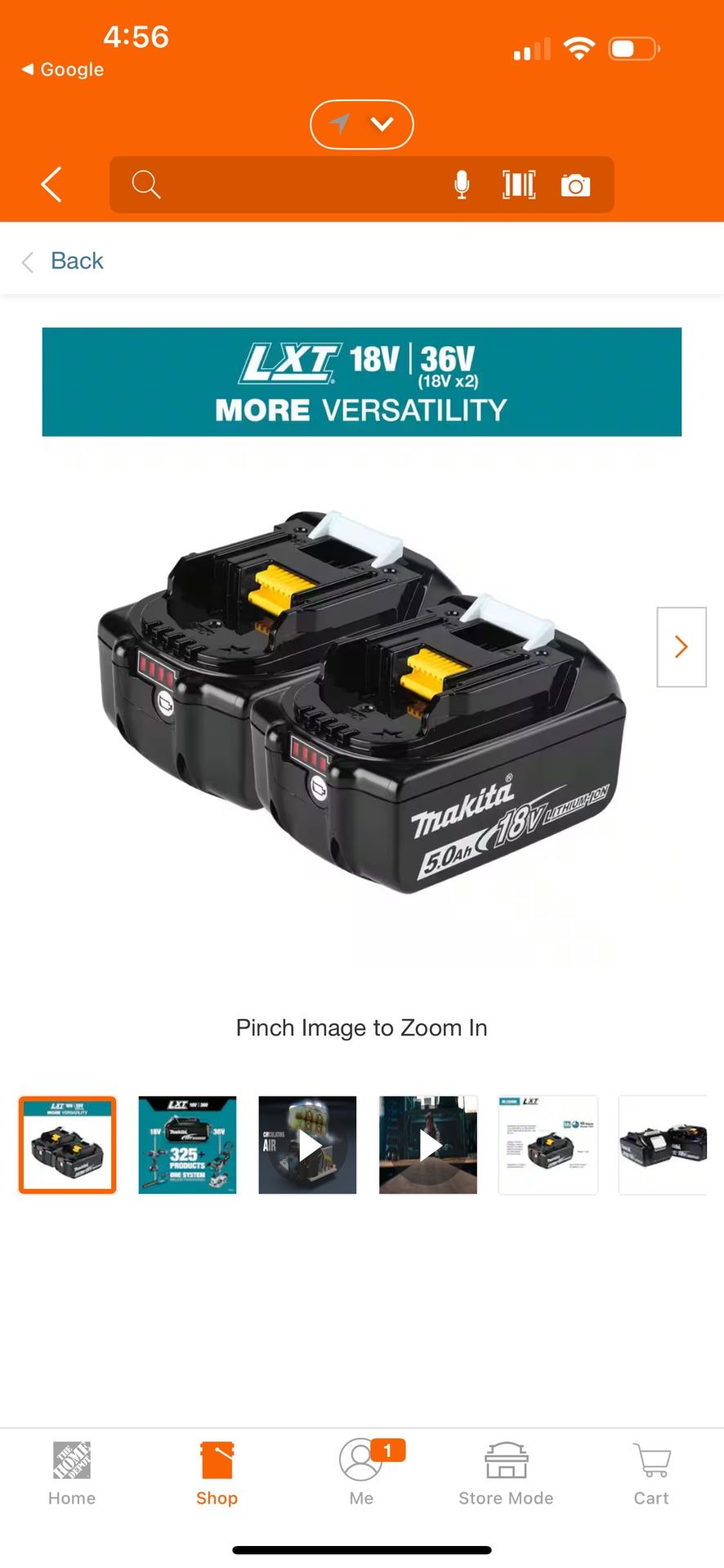Open the barcode scanner
This screenshot has width=724, height=1568.
(519, 185)
